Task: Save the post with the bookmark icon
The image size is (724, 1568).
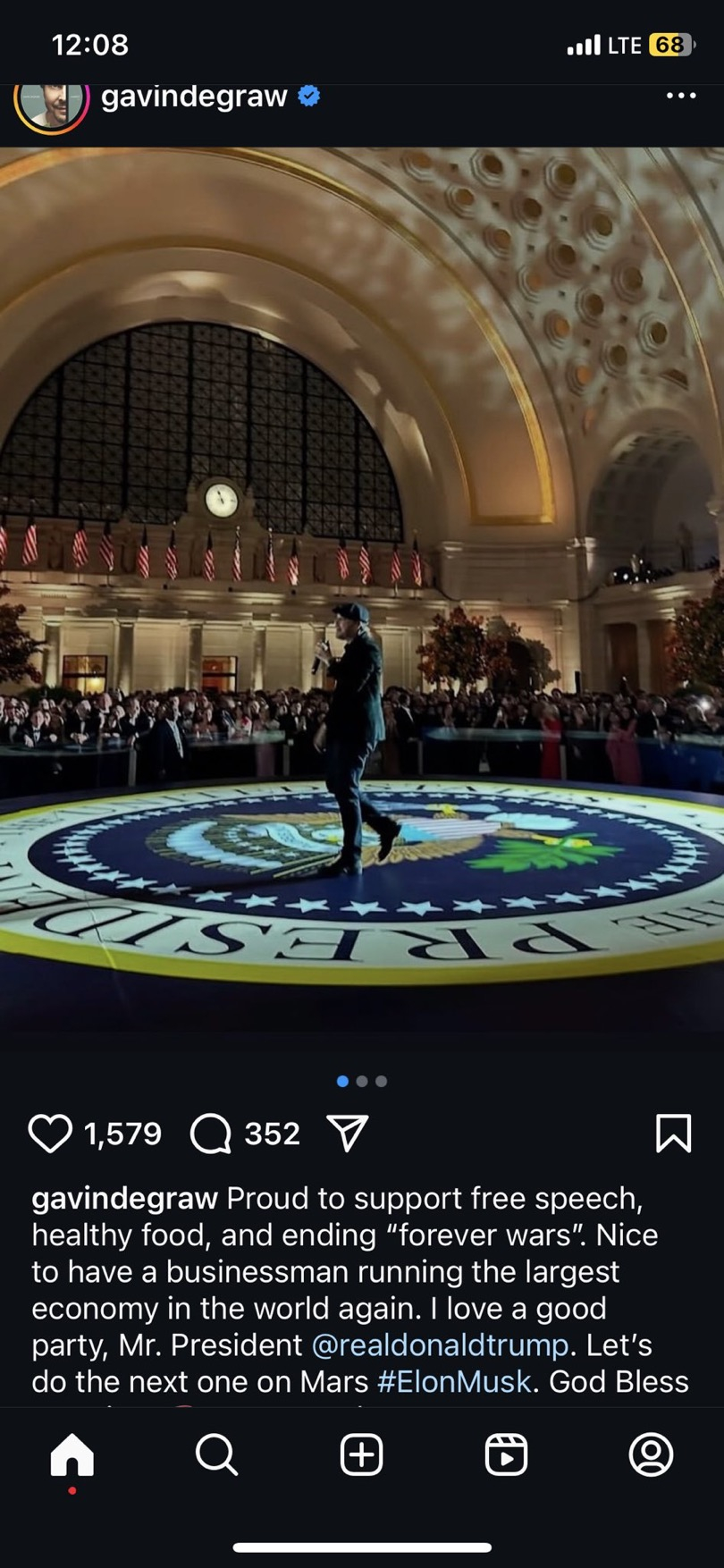Action: [x=673, y=1133]
